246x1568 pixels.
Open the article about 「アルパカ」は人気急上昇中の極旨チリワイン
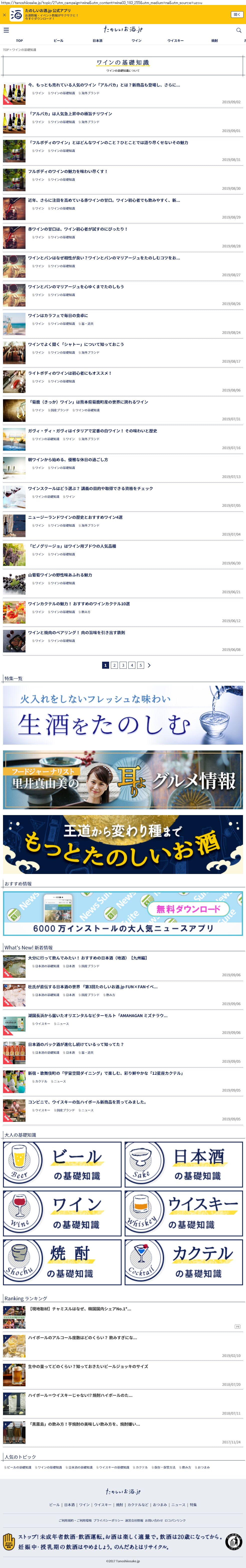click(71, 114)
